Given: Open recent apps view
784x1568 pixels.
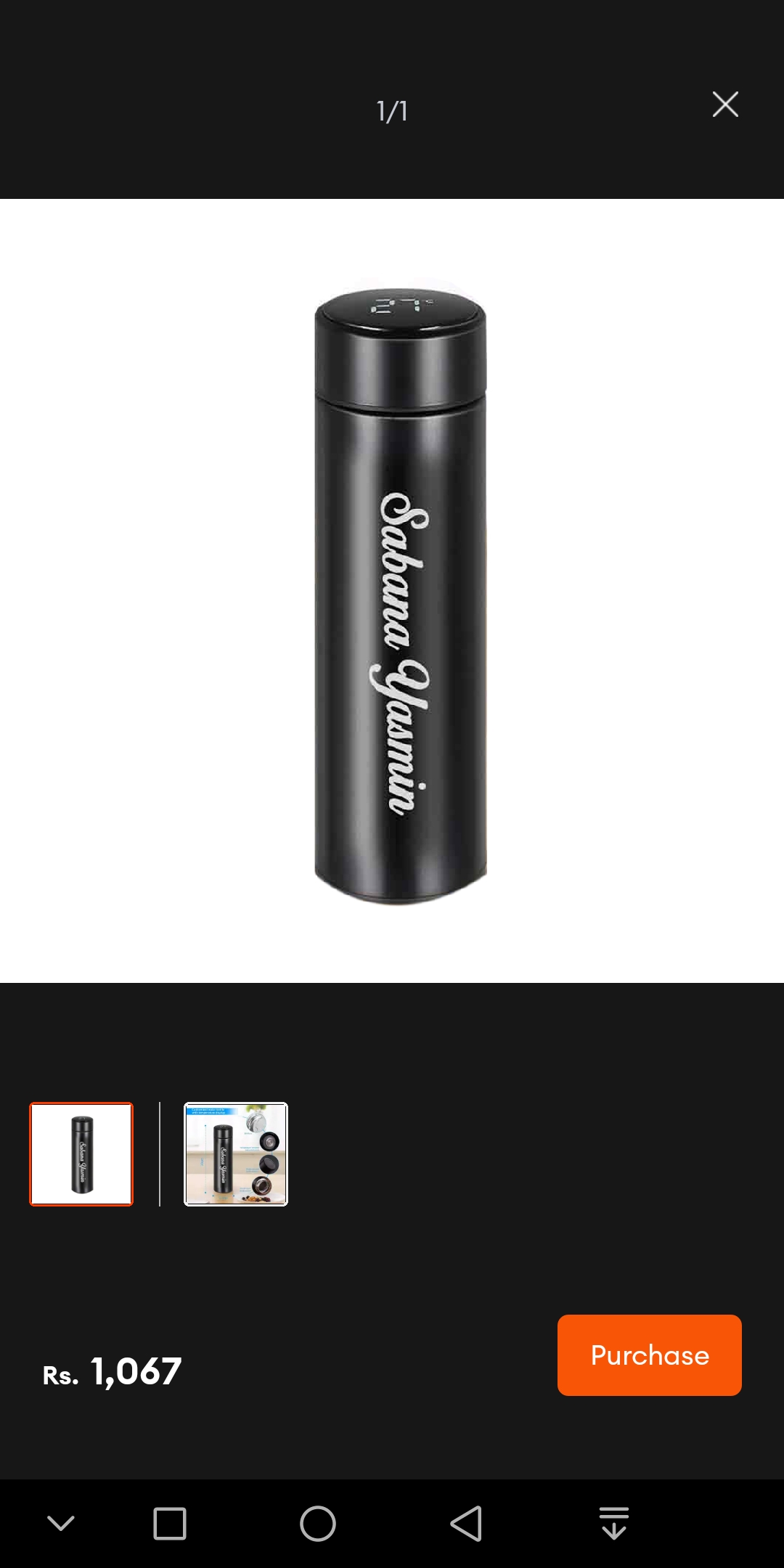Looking at the screenshot, I should tap(170, 1523).
